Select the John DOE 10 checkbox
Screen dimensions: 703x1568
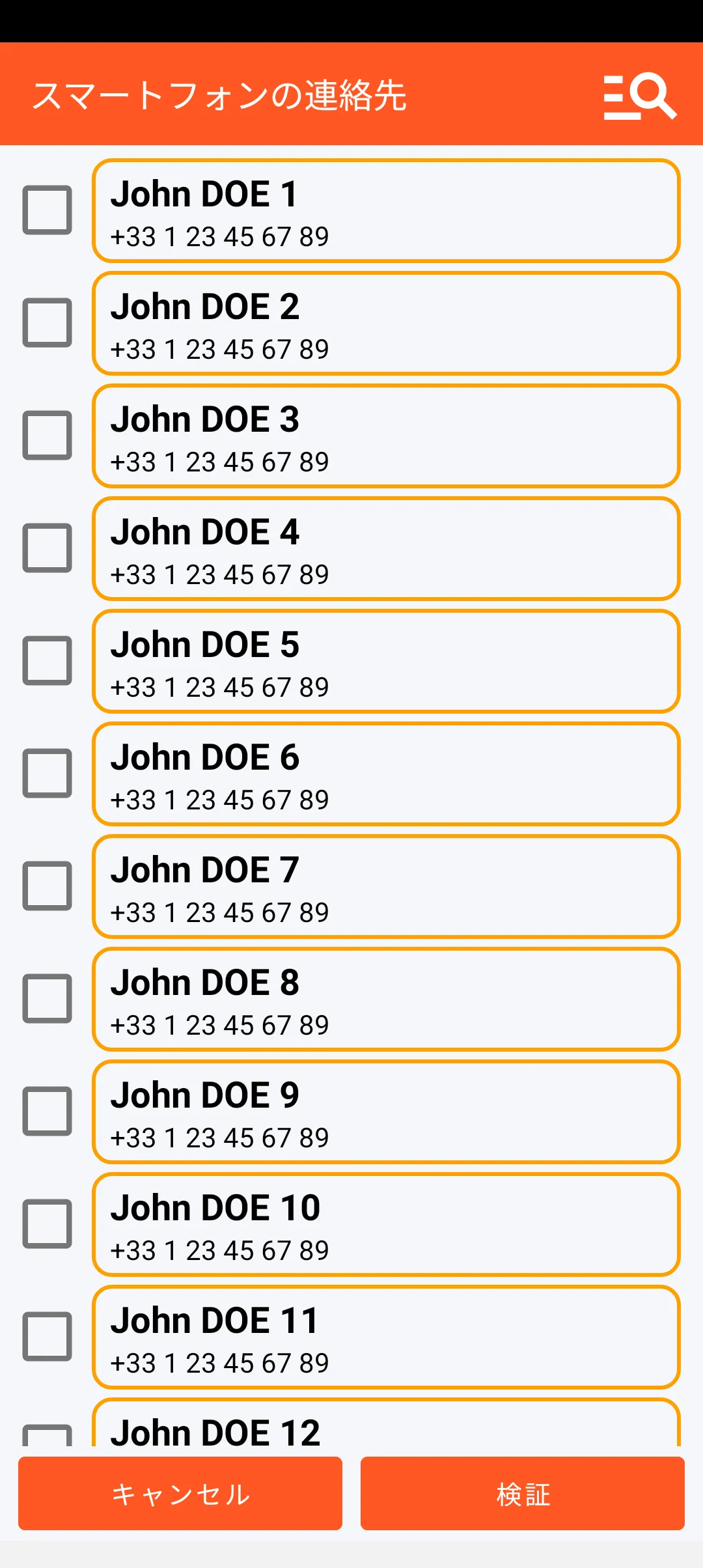pos(47,1224)
